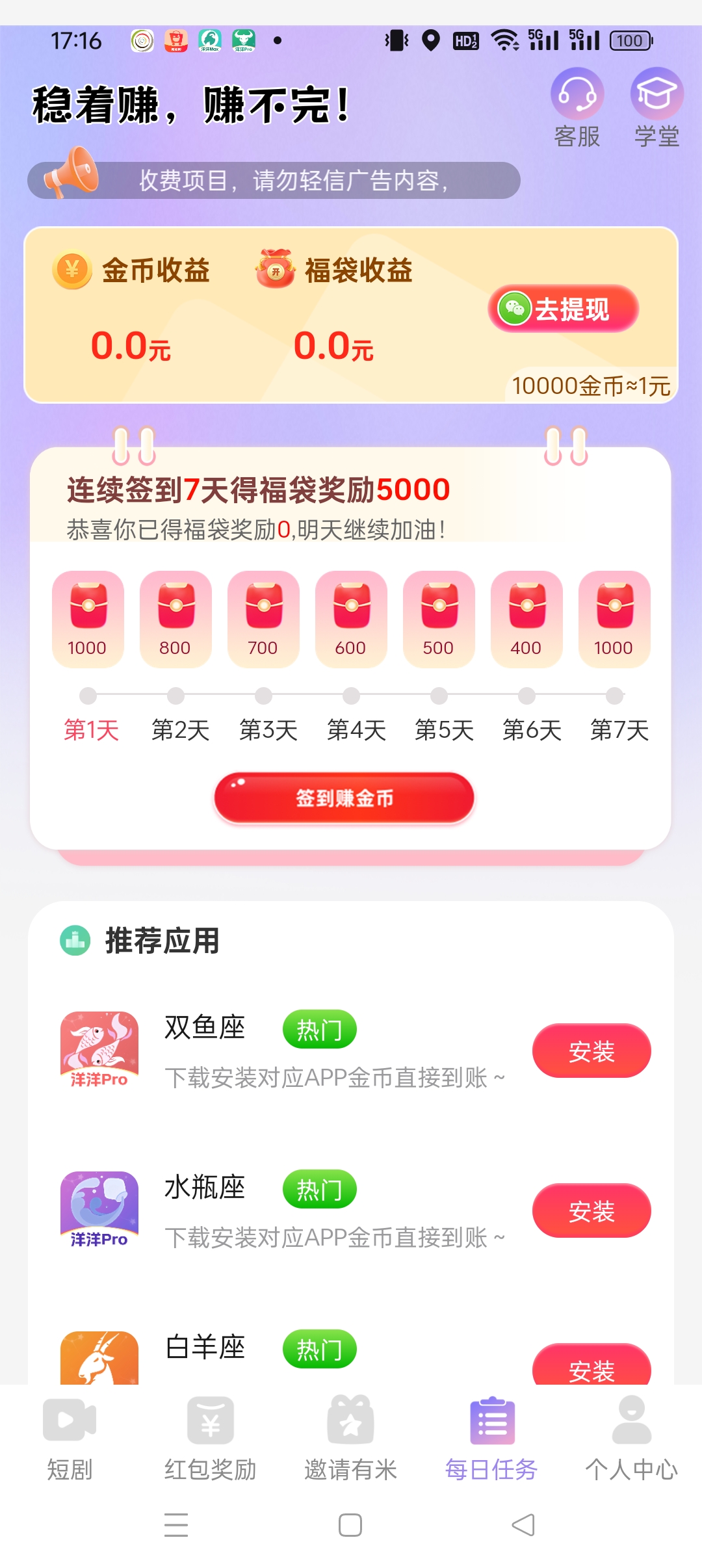Open the 福袋收益 earnings section

(x=334, y=307)
